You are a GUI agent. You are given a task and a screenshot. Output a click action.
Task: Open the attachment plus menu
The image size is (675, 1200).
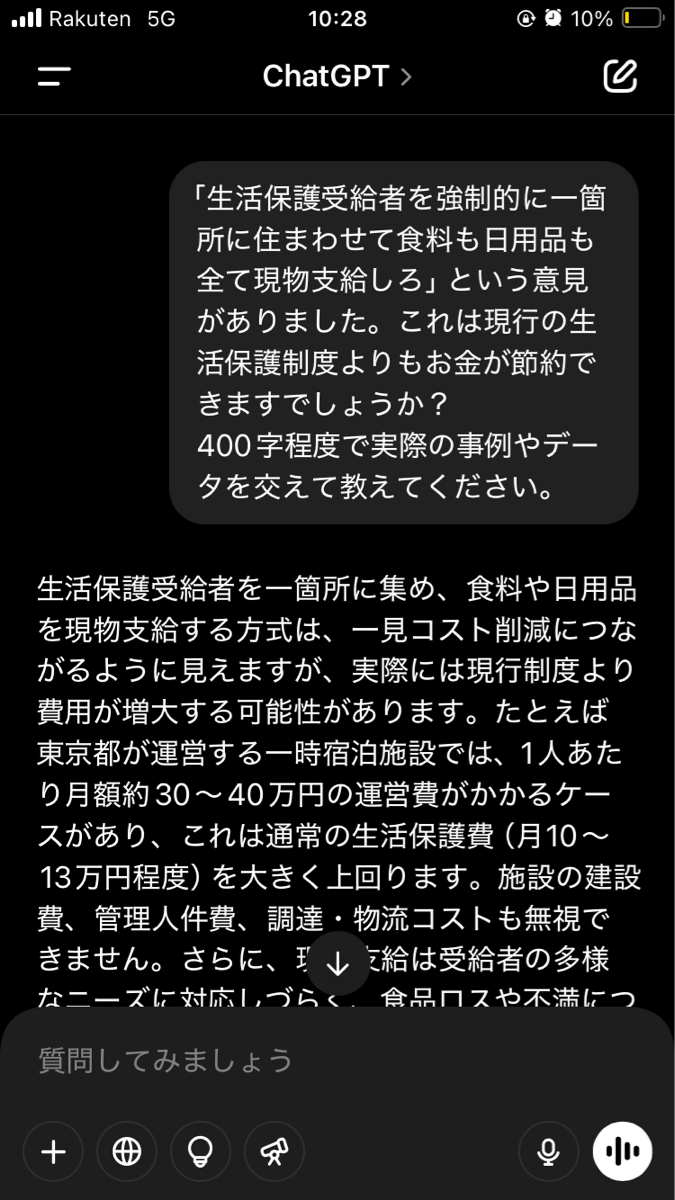click(x=53, y=1152)
